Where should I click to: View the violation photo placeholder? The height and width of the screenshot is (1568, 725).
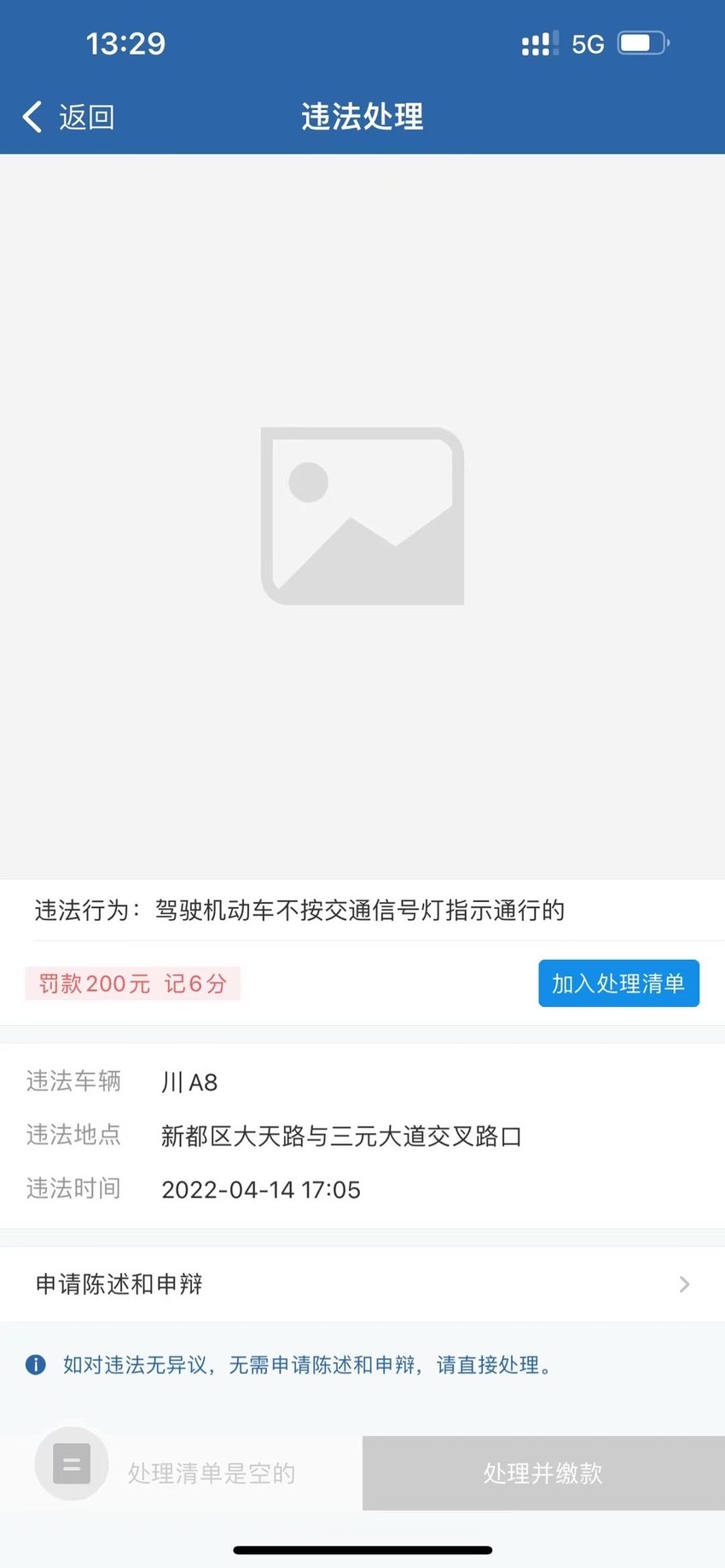pyautogui.click(x=362, y=516)
